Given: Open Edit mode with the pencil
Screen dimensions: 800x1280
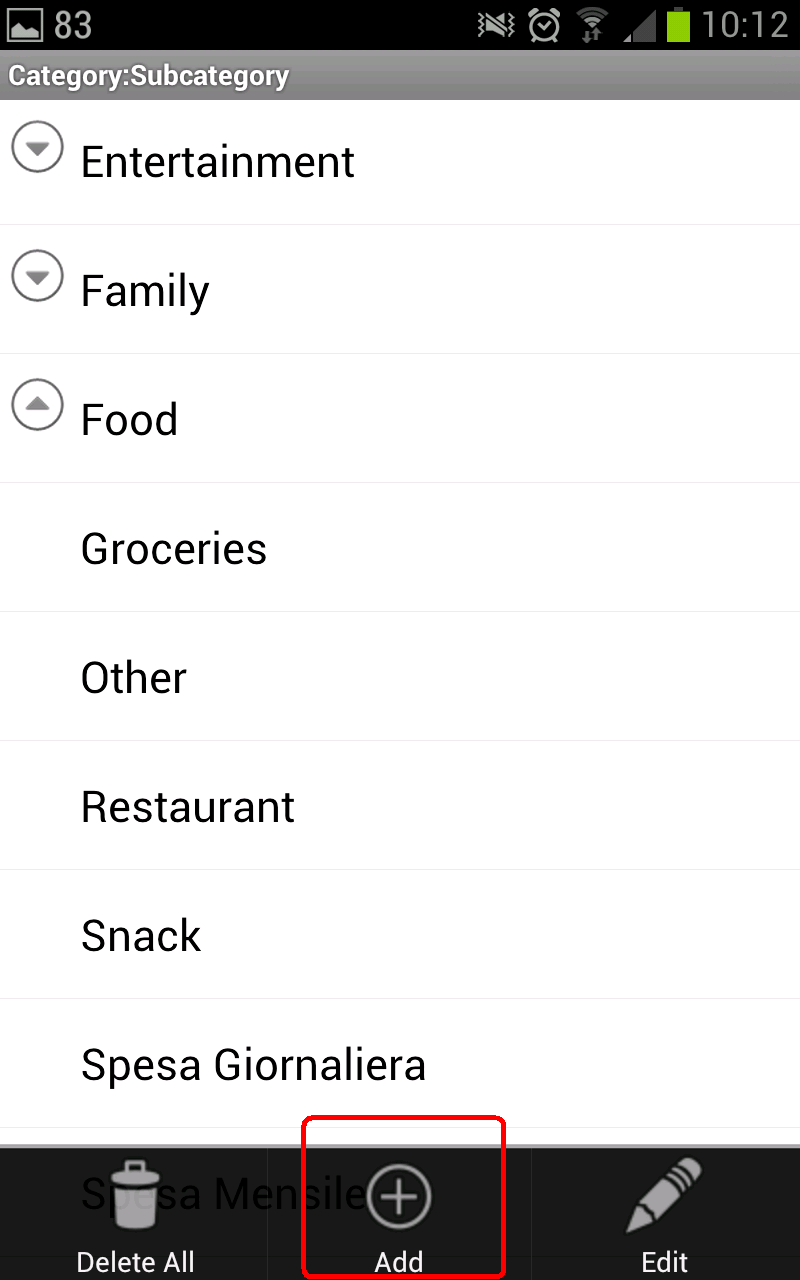Looking at the screenshot, I should click(665, 1214).
